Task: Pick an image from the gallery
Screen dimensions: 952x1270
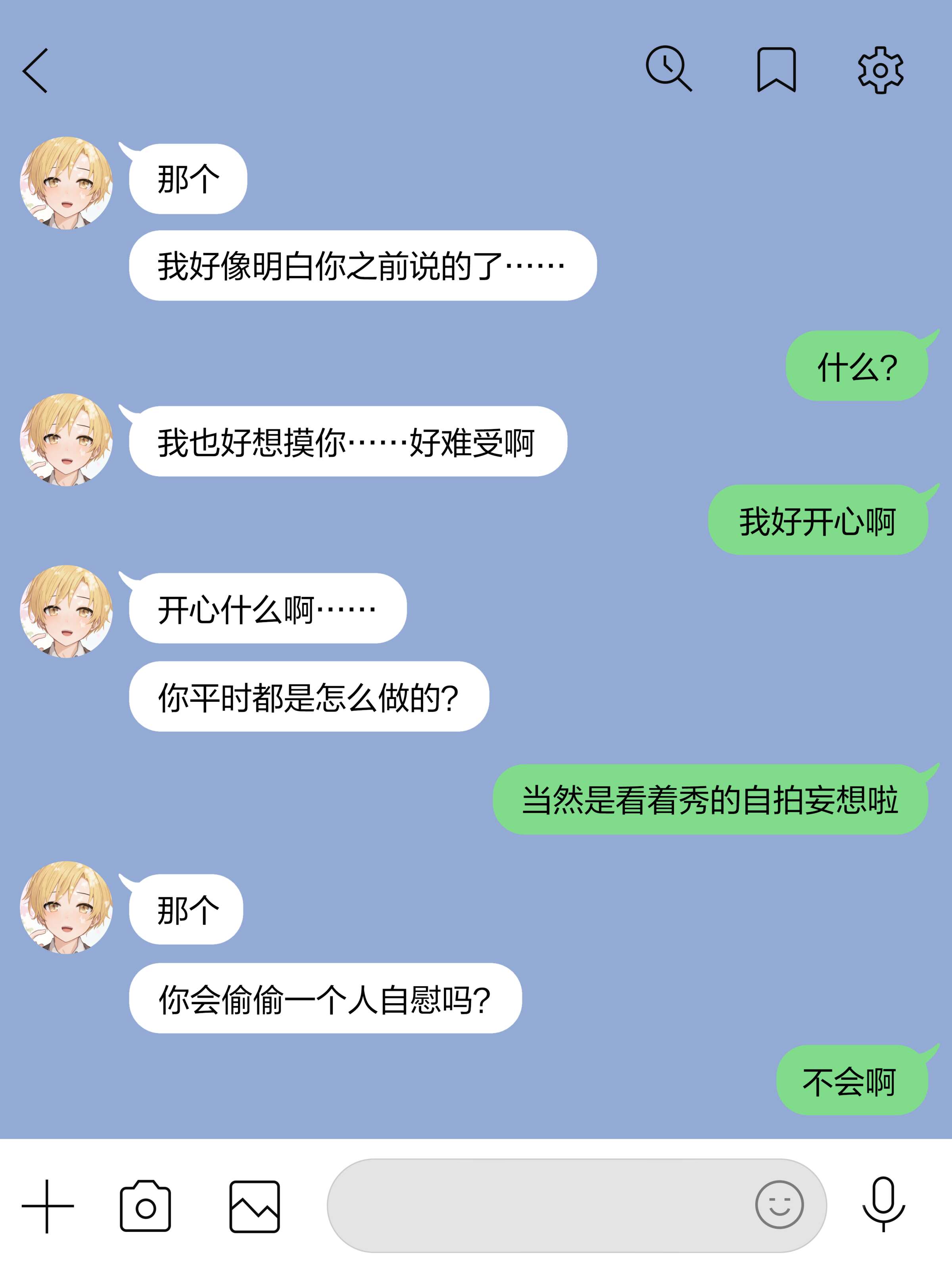Action: click(254, 1206)
